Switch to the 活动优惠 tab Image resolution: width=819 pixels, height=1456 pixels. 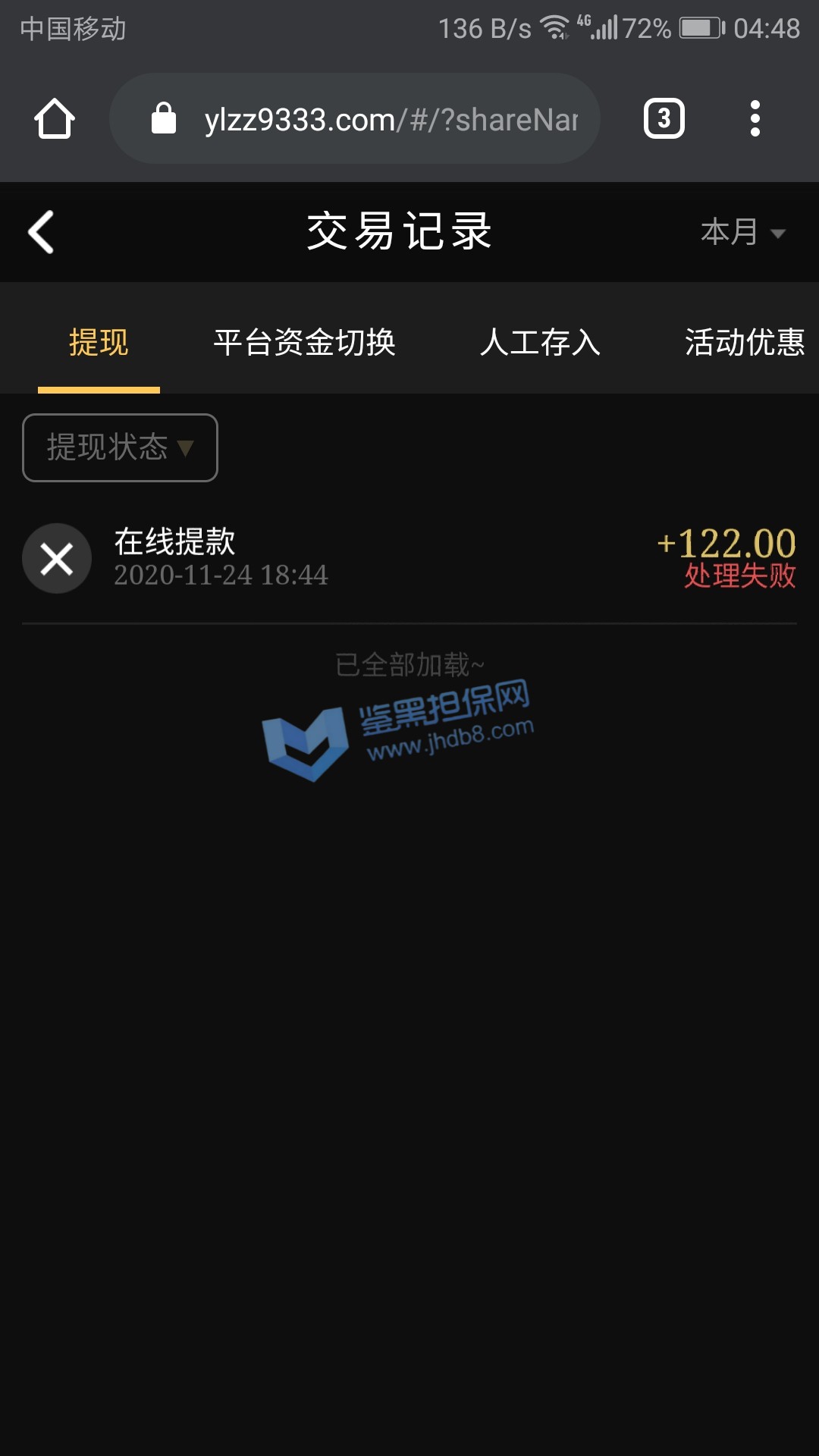coord(744,343)
